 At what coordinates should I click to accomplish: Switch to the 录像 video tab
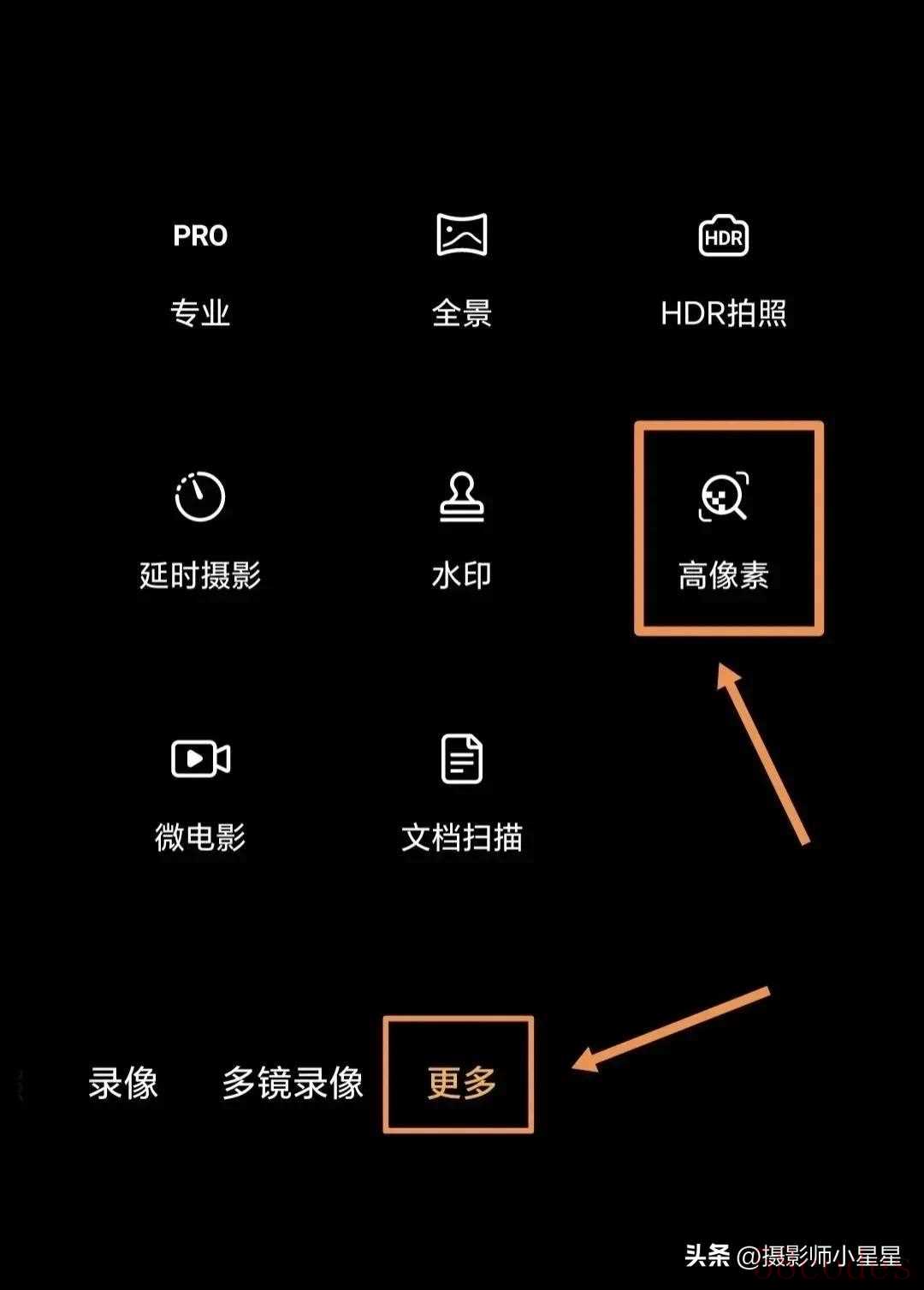tap(123, 1083)
